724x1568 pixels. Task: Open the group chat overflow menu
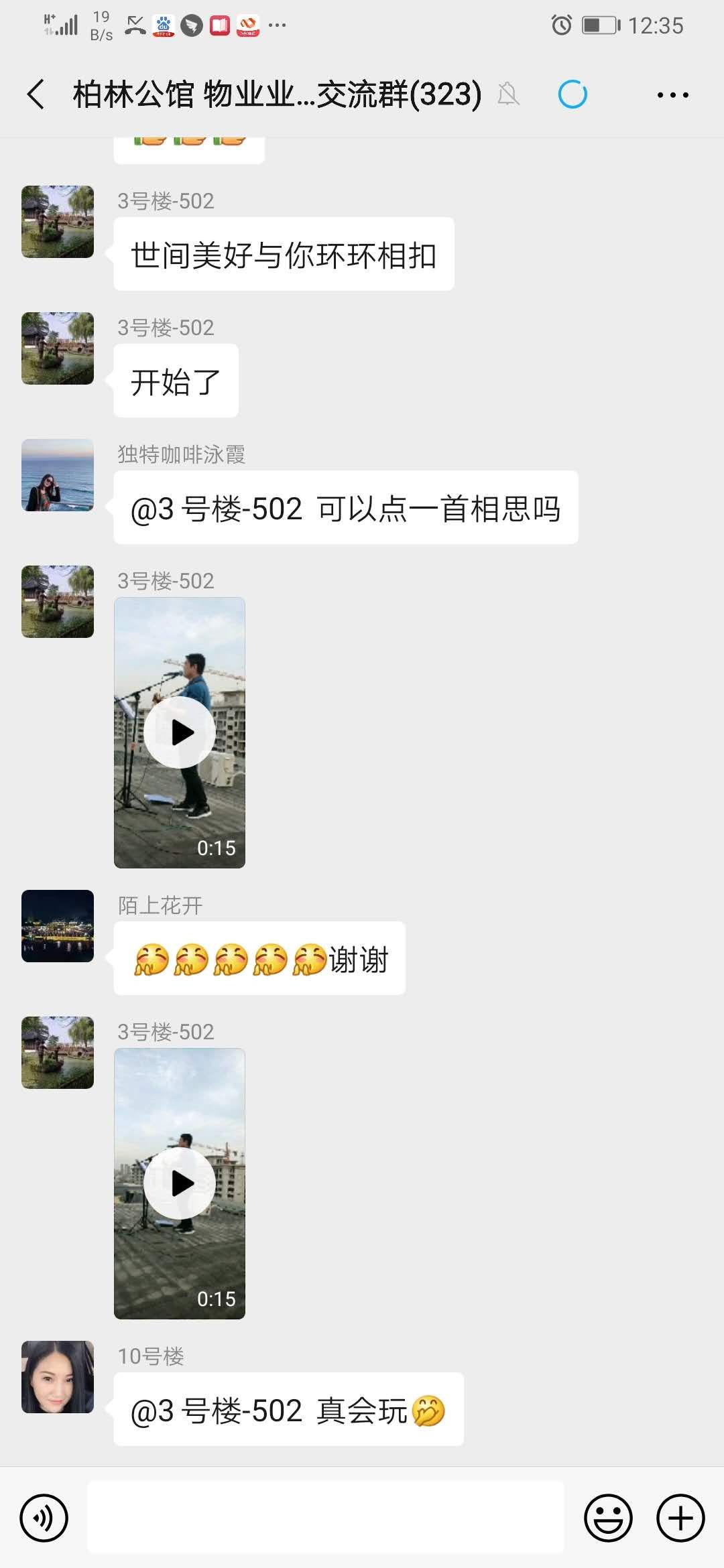[x=672, y=95]
